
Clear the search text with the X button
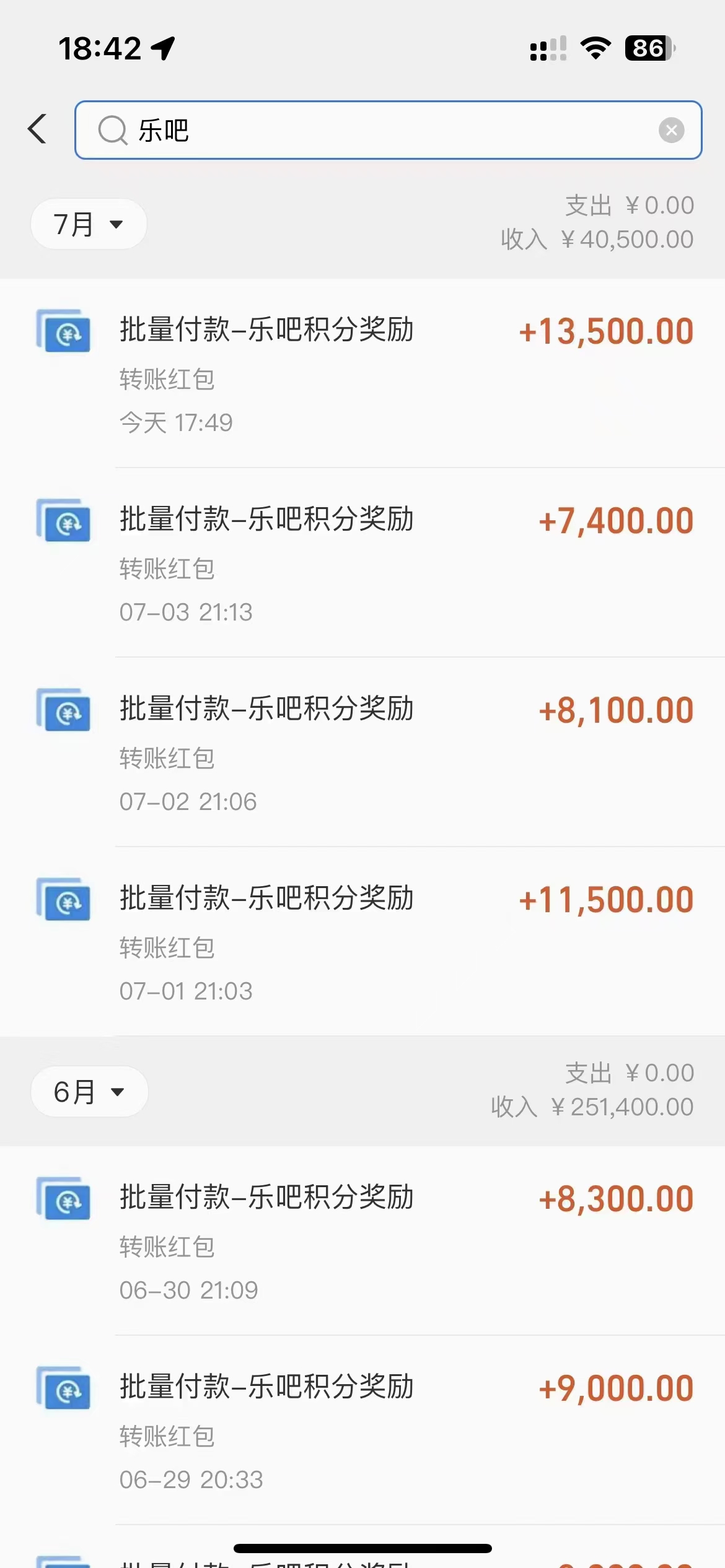point(671,130)
